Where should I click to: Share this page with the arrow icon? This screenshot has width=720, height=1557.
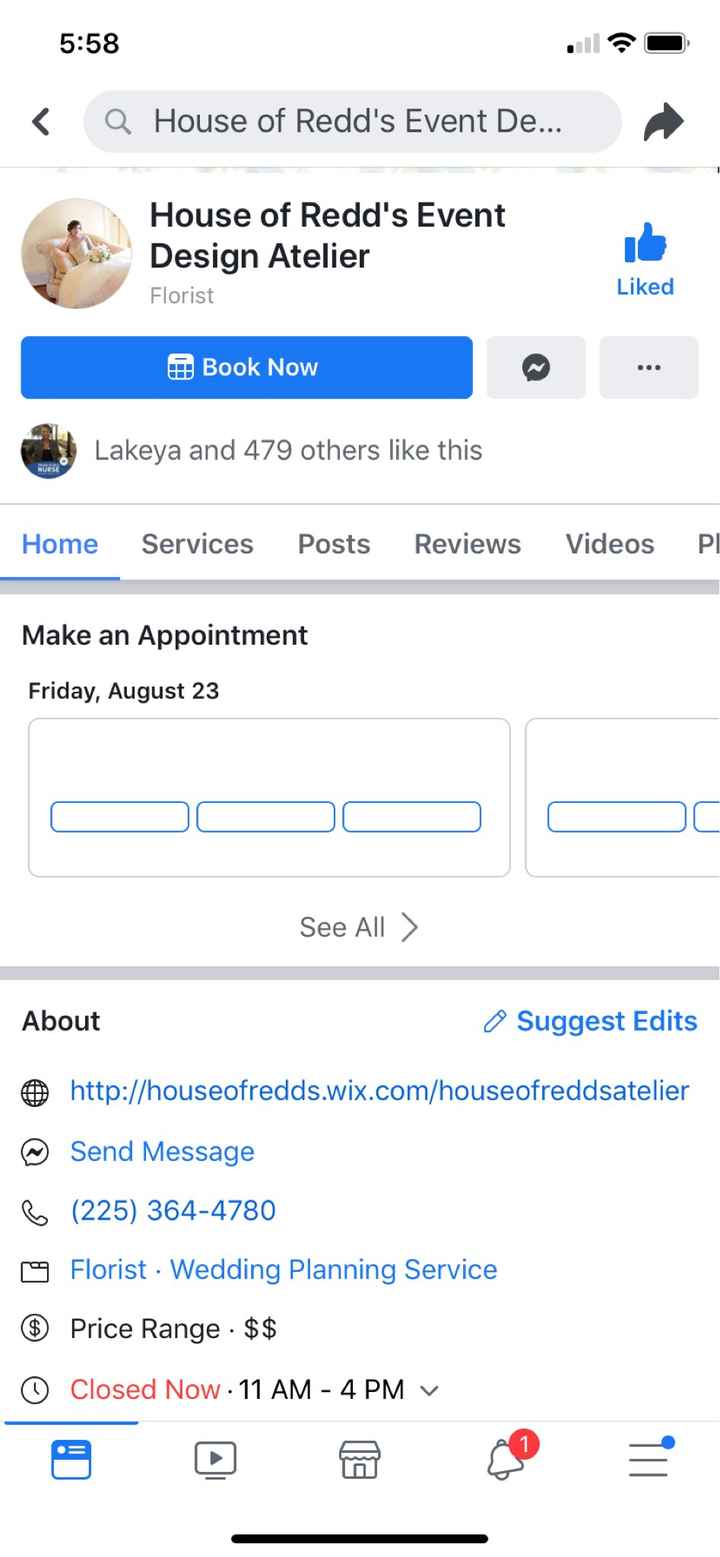663,122
